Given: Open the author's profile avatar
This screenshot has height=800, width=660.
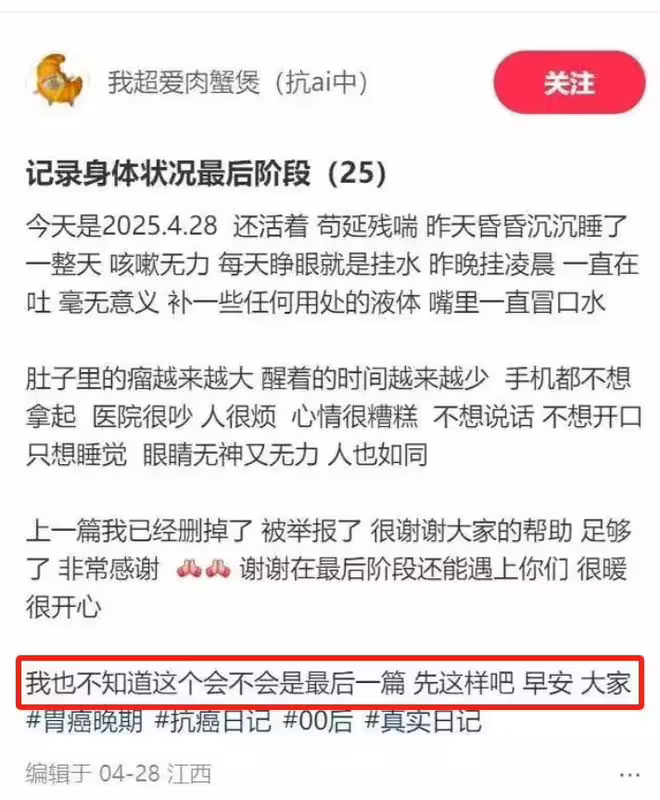Looking at the screenshot, I should (60, 80).
